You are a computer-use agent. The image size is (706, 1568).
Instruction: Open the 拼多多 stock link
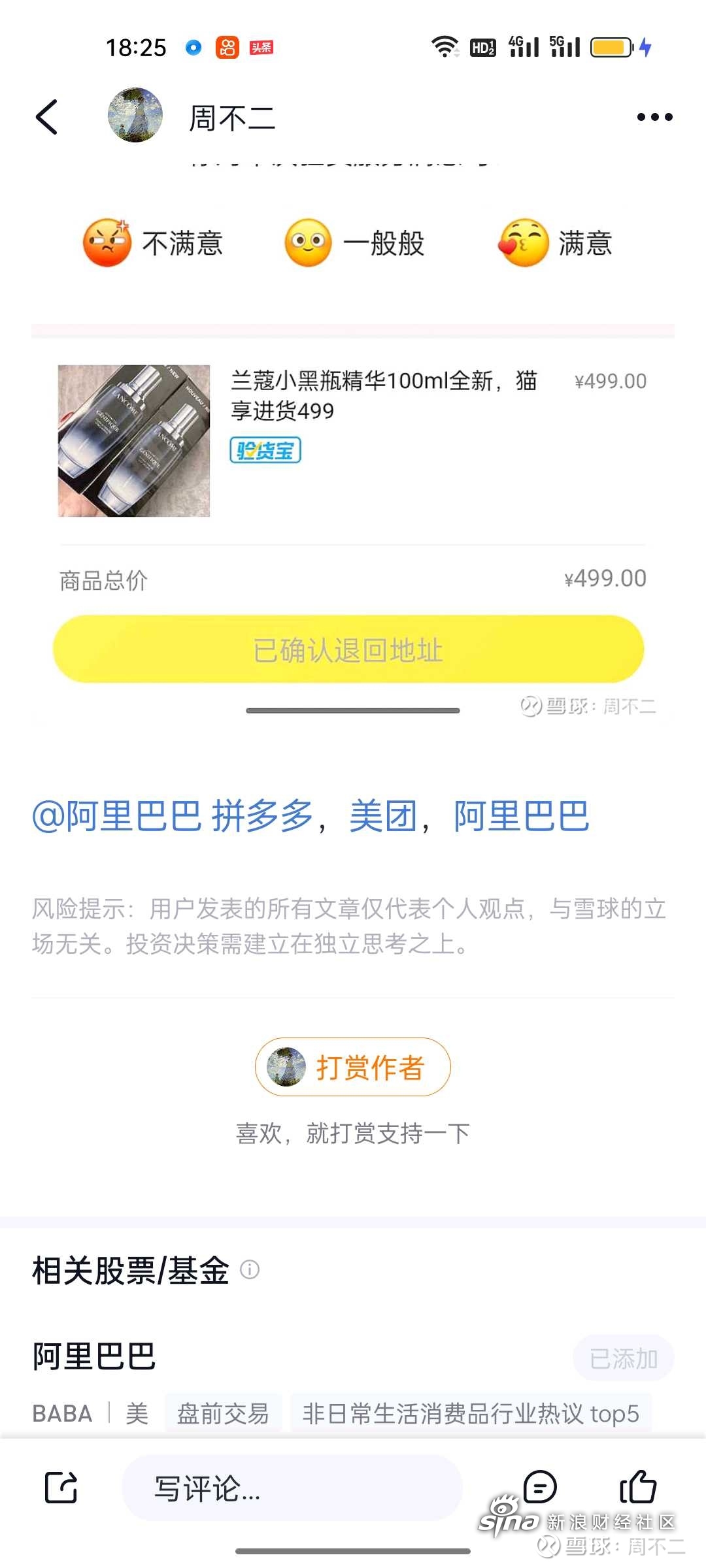coord(263,816)
